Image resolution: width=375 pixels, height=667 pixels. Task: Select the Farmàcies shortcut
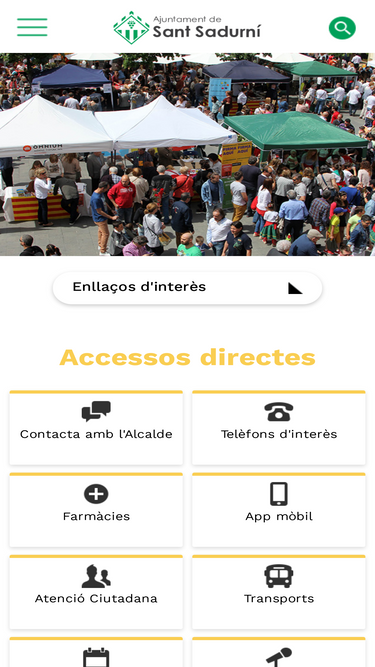coord(96,510)
